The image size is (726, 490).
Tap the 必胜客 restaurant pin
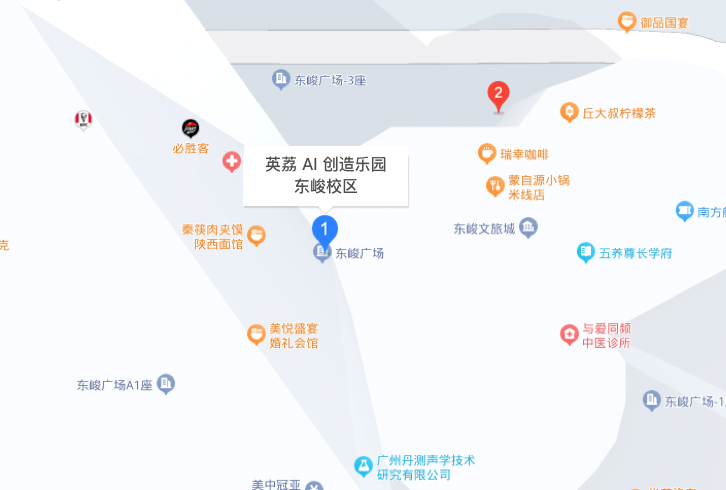[x=190, y=129]
